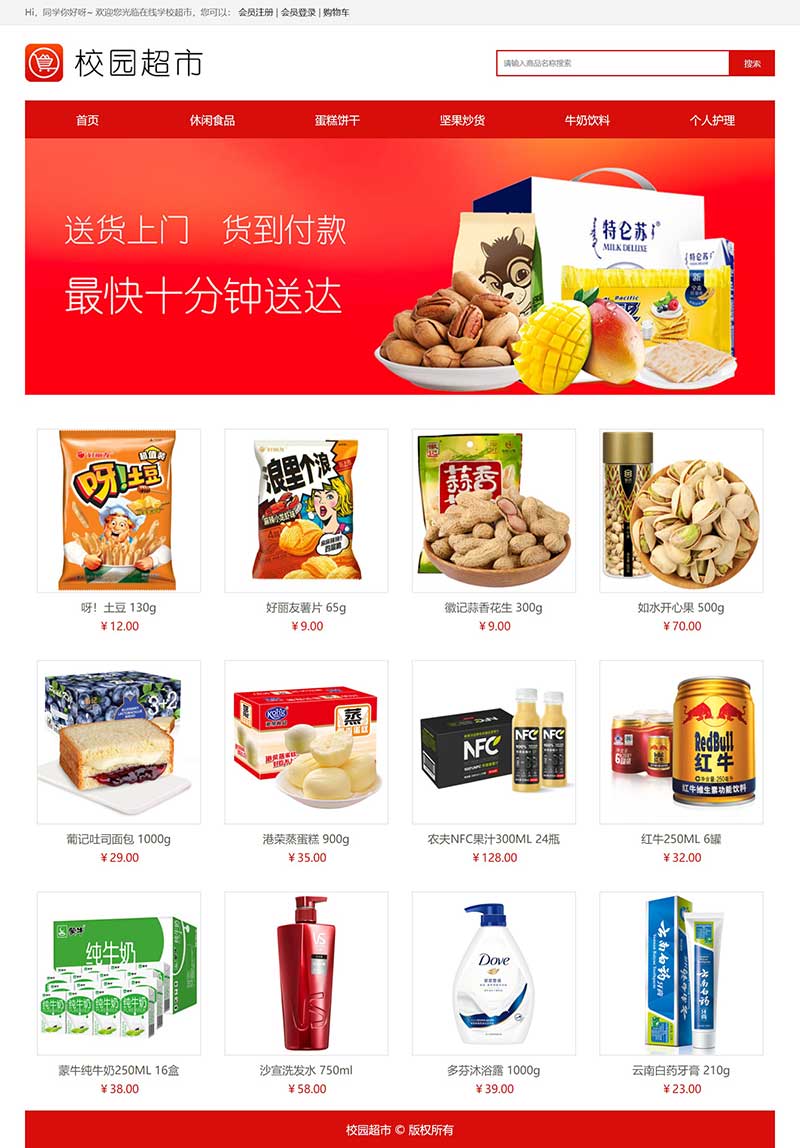View 如水开心果 500g product
This screenshot has height=1148, width=800.
(681, 511)
